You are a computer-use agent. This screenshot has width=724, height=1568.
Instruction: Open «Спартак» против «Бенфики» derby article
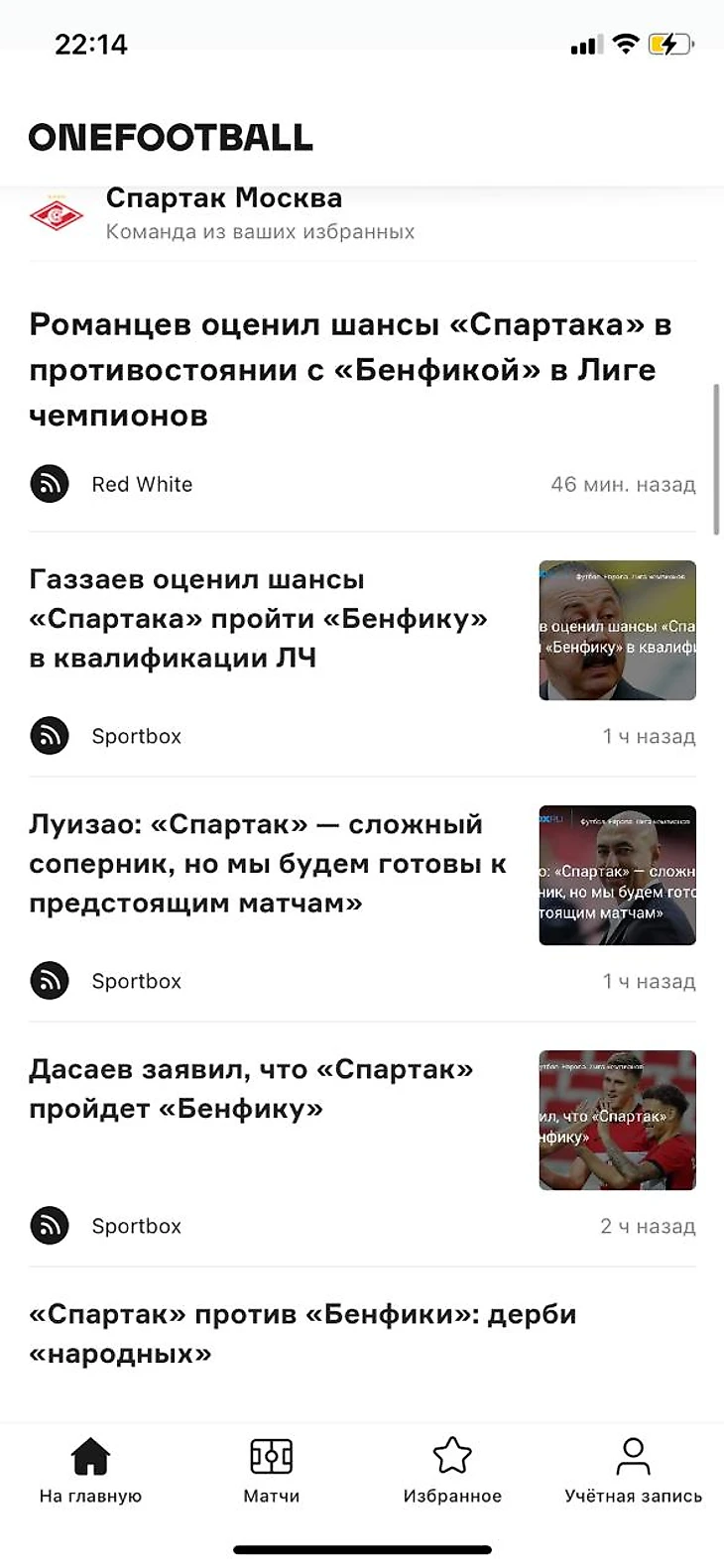coord(302,1333)
